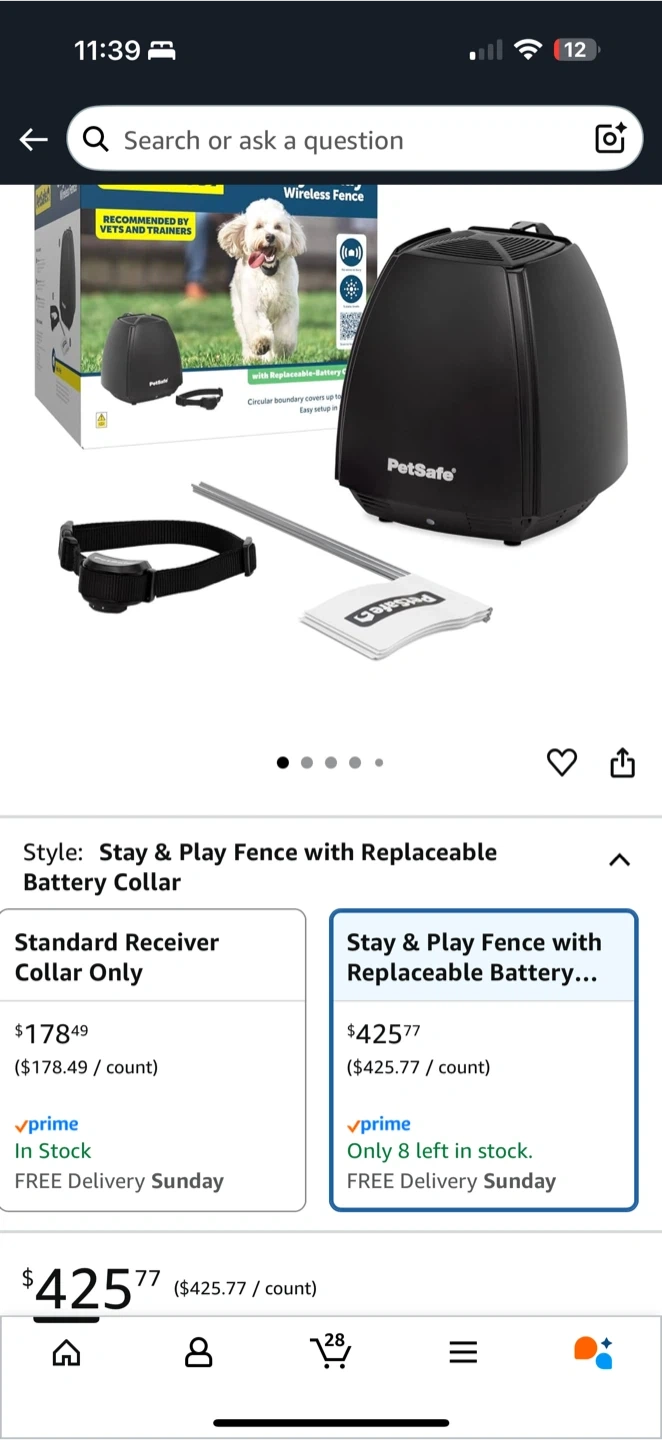Open the hamburger menu tab
Viewport: 662px width, 1440px height.
coord(462,1353)
